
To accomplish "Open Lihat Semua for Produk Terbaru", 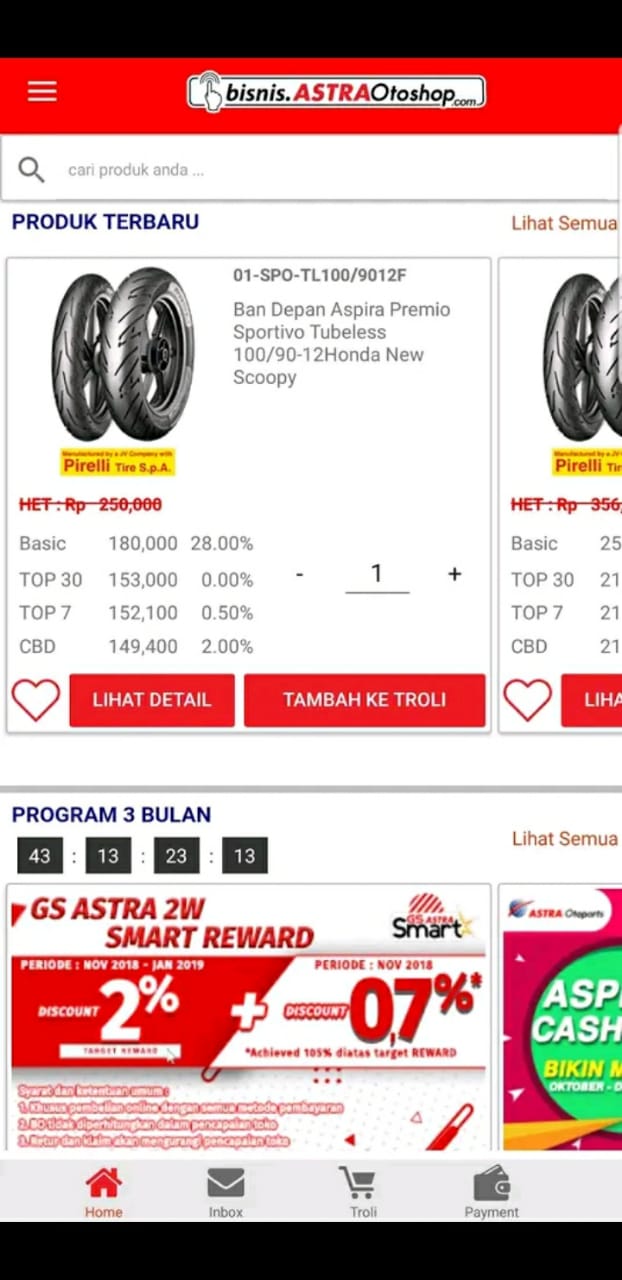I will (564, 223).
